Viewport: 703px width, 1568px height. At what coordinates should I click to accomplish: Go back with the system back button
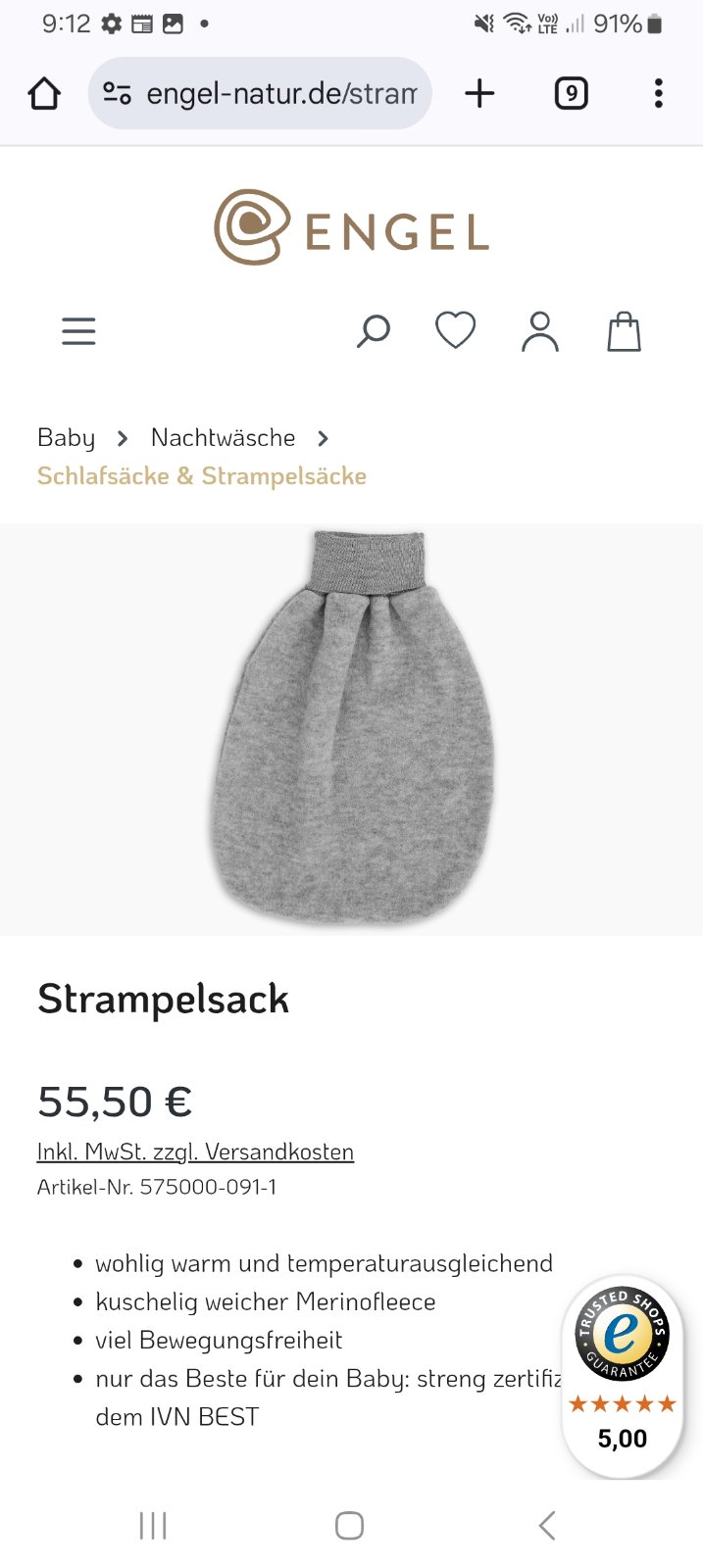(547, 1526)
